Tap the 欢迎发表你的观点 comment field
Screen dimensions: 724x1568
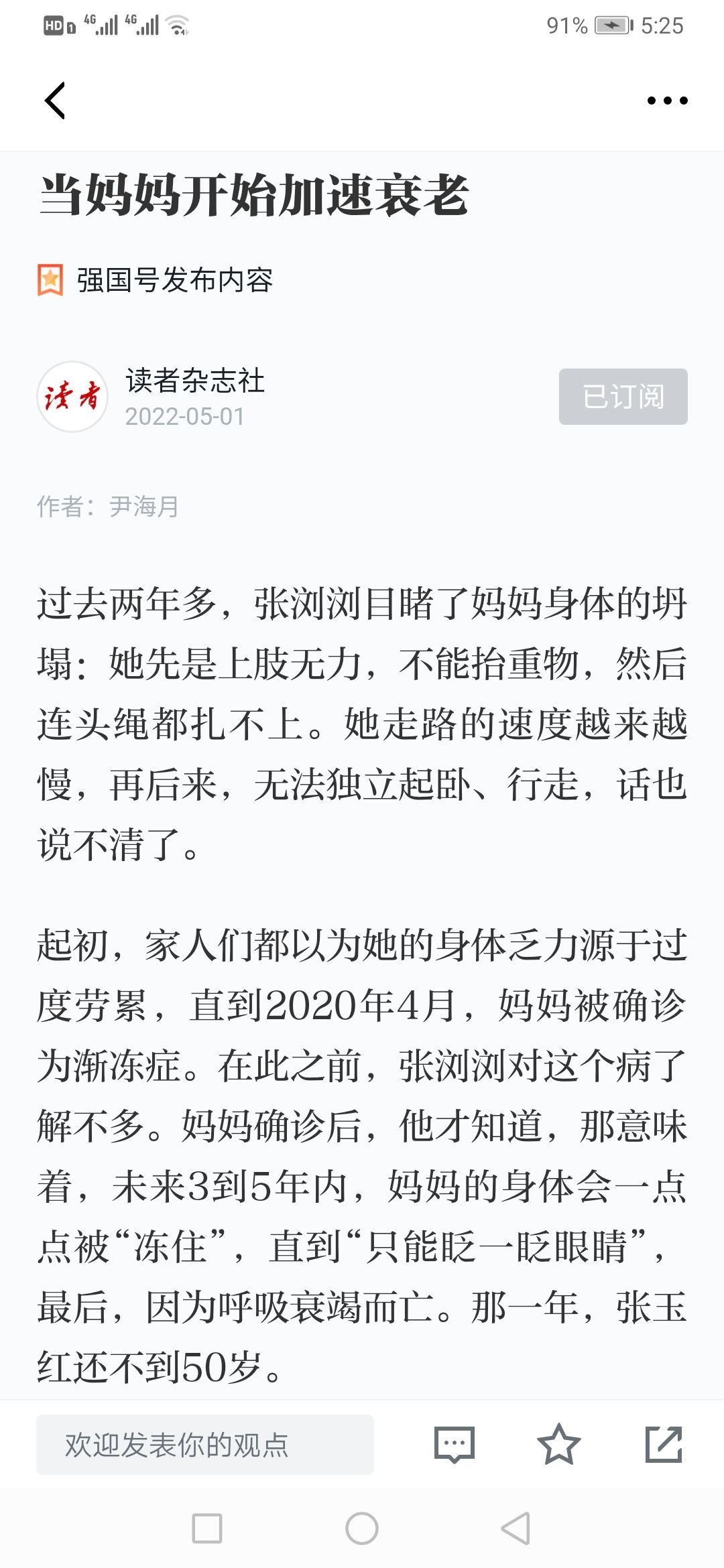click(x=204, y=1445)
